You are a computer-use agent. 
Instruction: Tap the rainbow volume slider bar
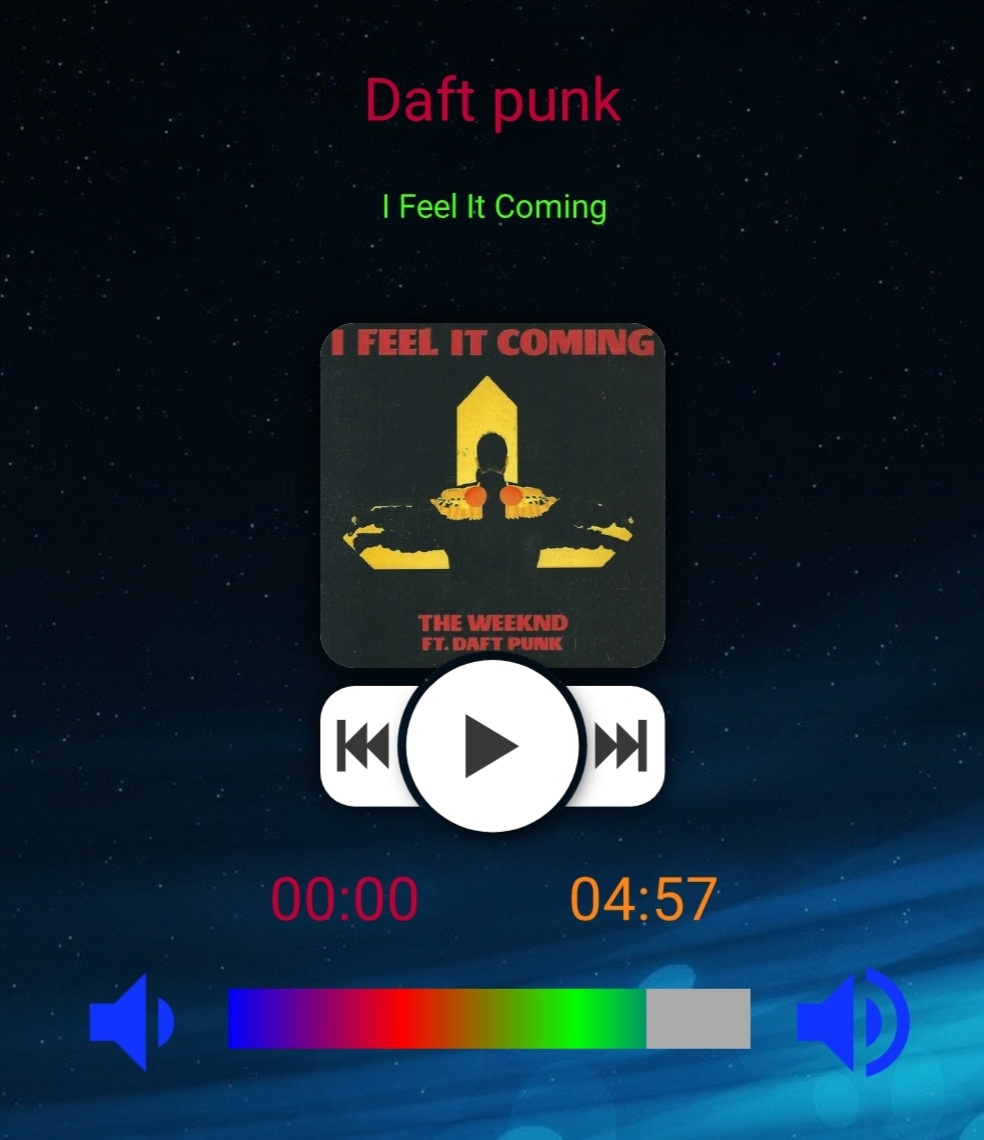[488, 1018]
